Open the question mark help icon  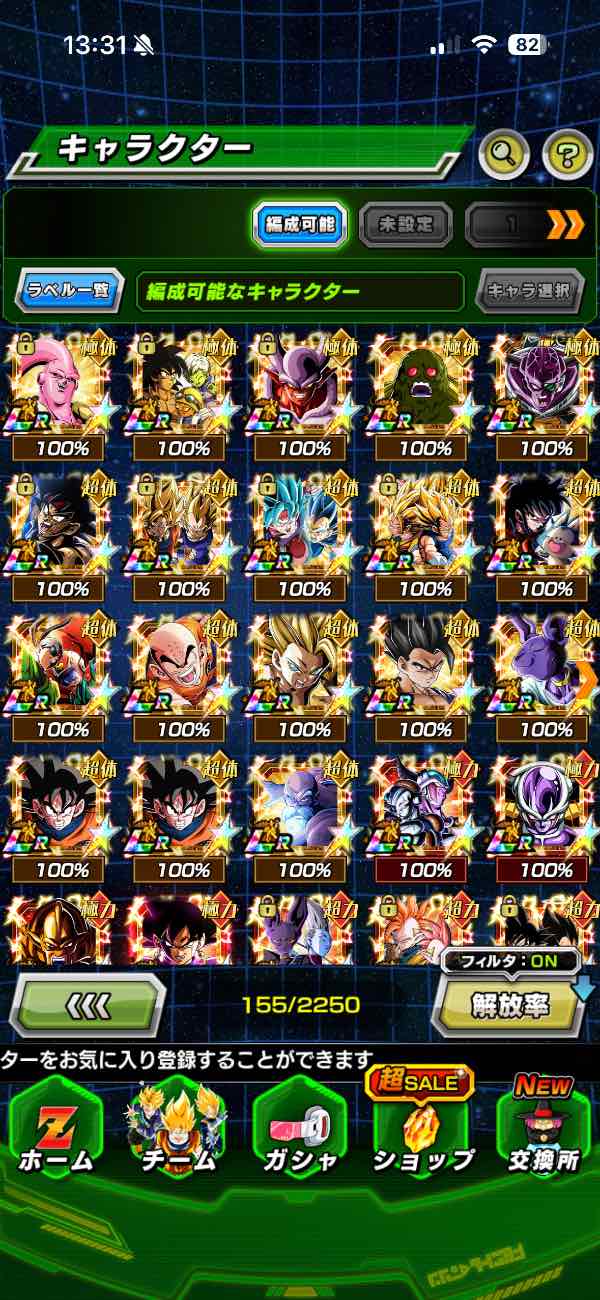pos(567,154)
